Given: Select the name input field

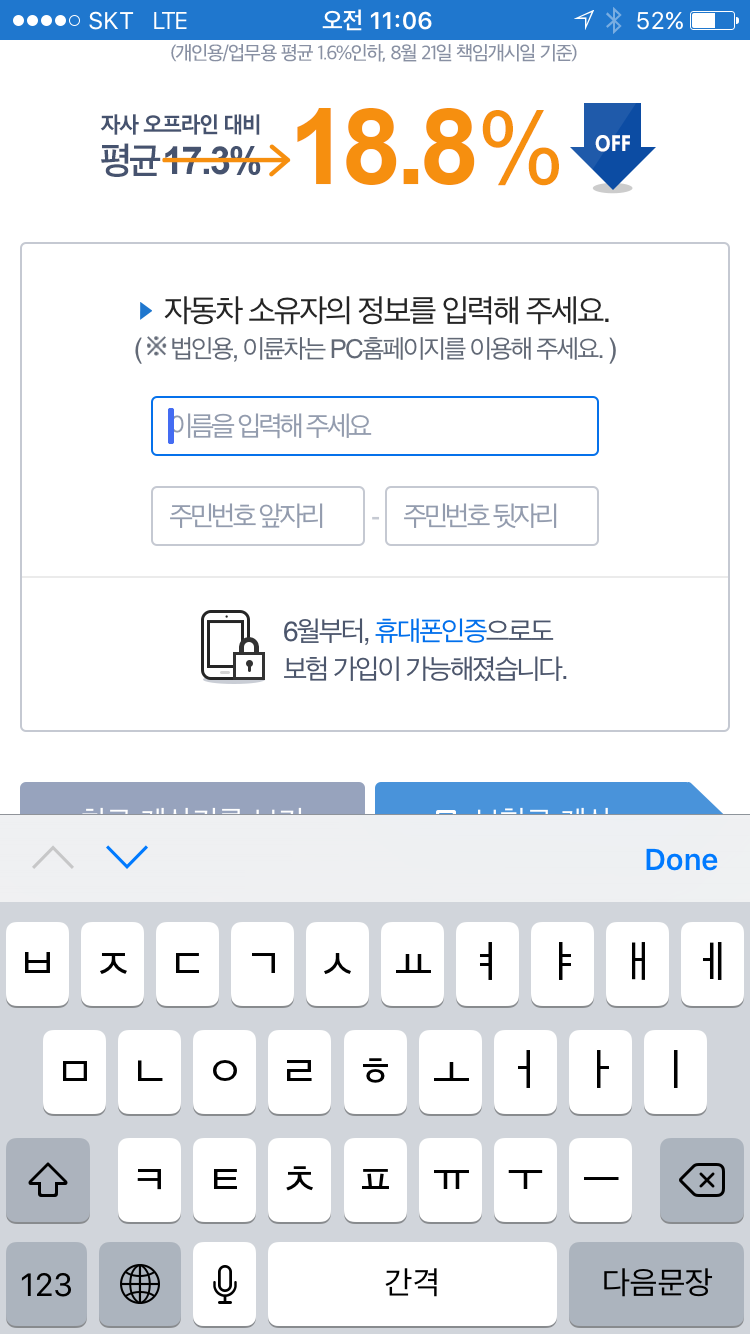Looking at the screenshot, I should (x=374, y=426).
